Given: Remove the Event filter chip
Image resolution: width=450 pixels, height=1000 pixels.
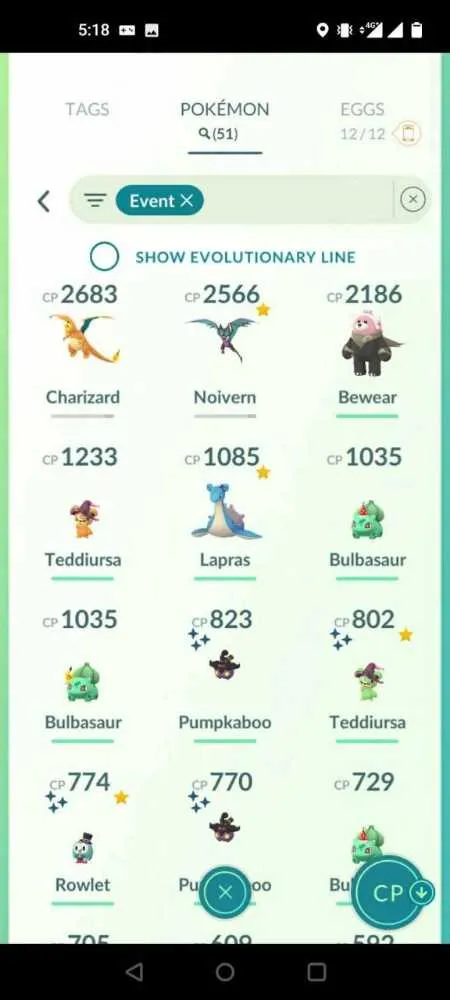Looking at the screenshot, I should (160, 201).
